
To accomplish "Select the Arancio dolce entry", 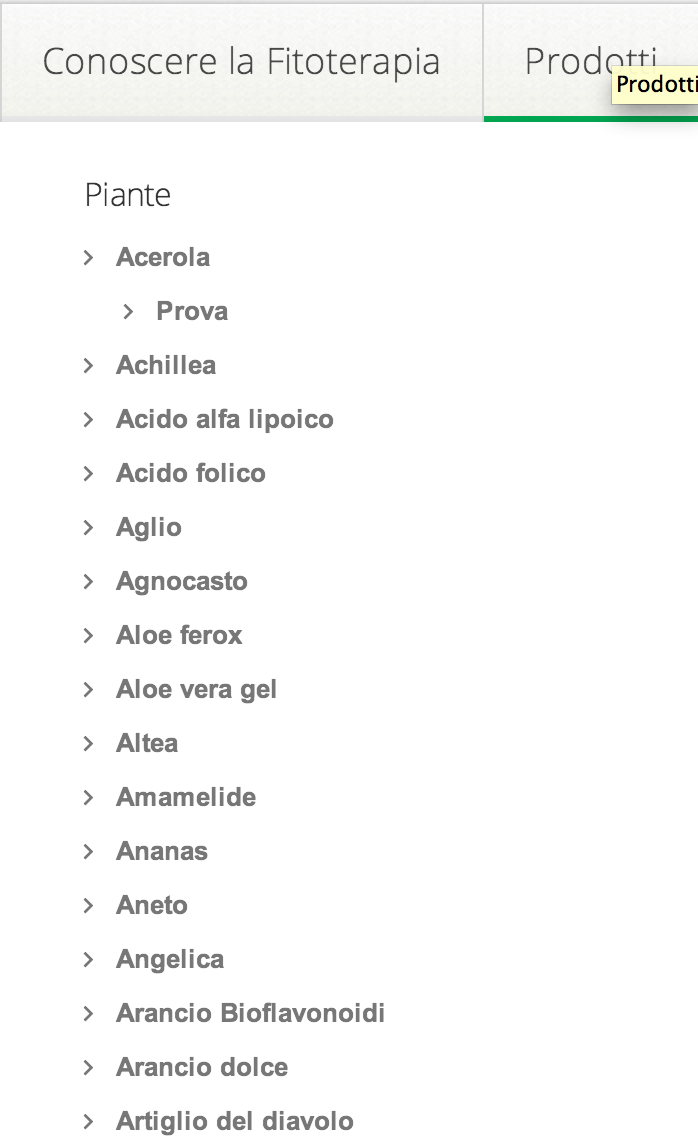I will [x=202, y=1067].
